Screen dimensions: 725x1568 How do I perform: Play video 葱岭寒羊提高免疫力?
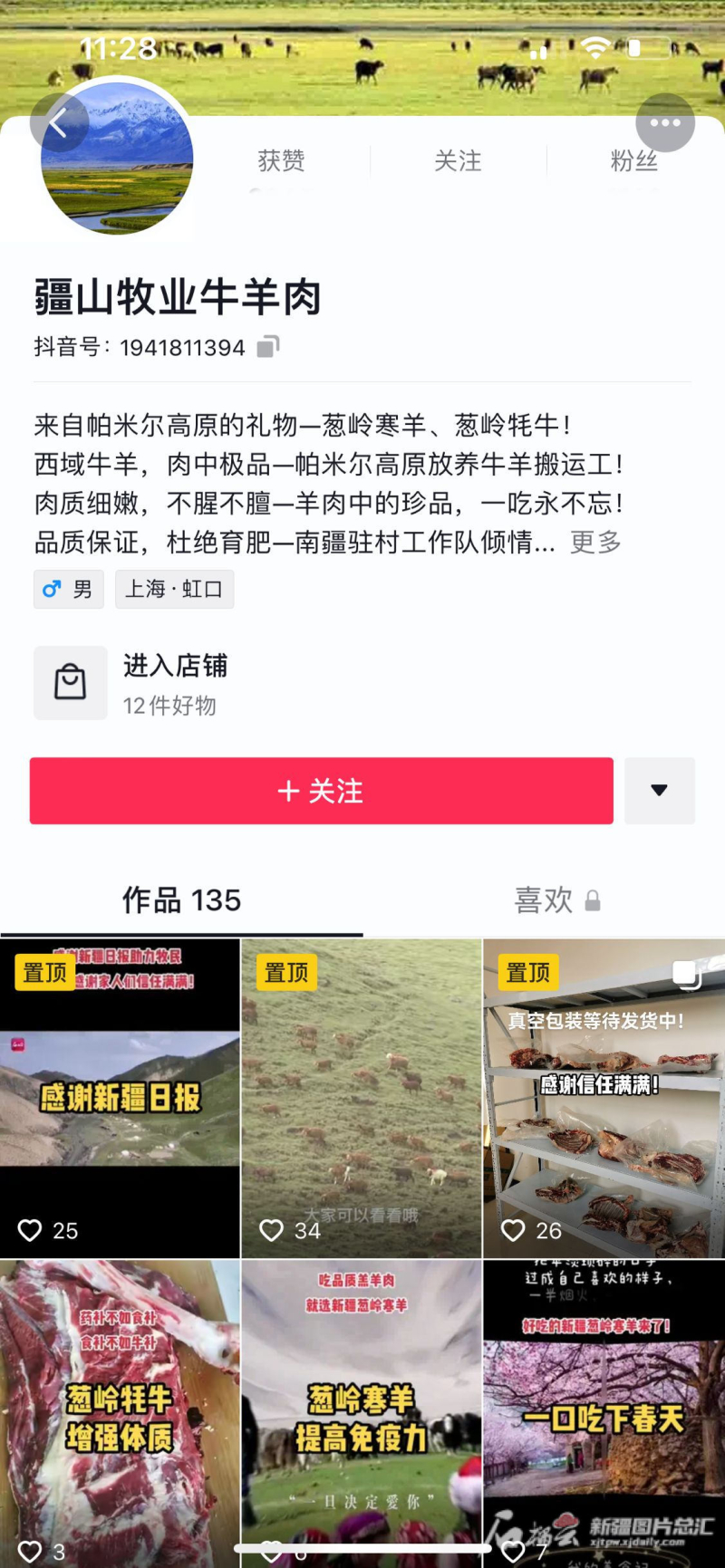(361, 1413)
